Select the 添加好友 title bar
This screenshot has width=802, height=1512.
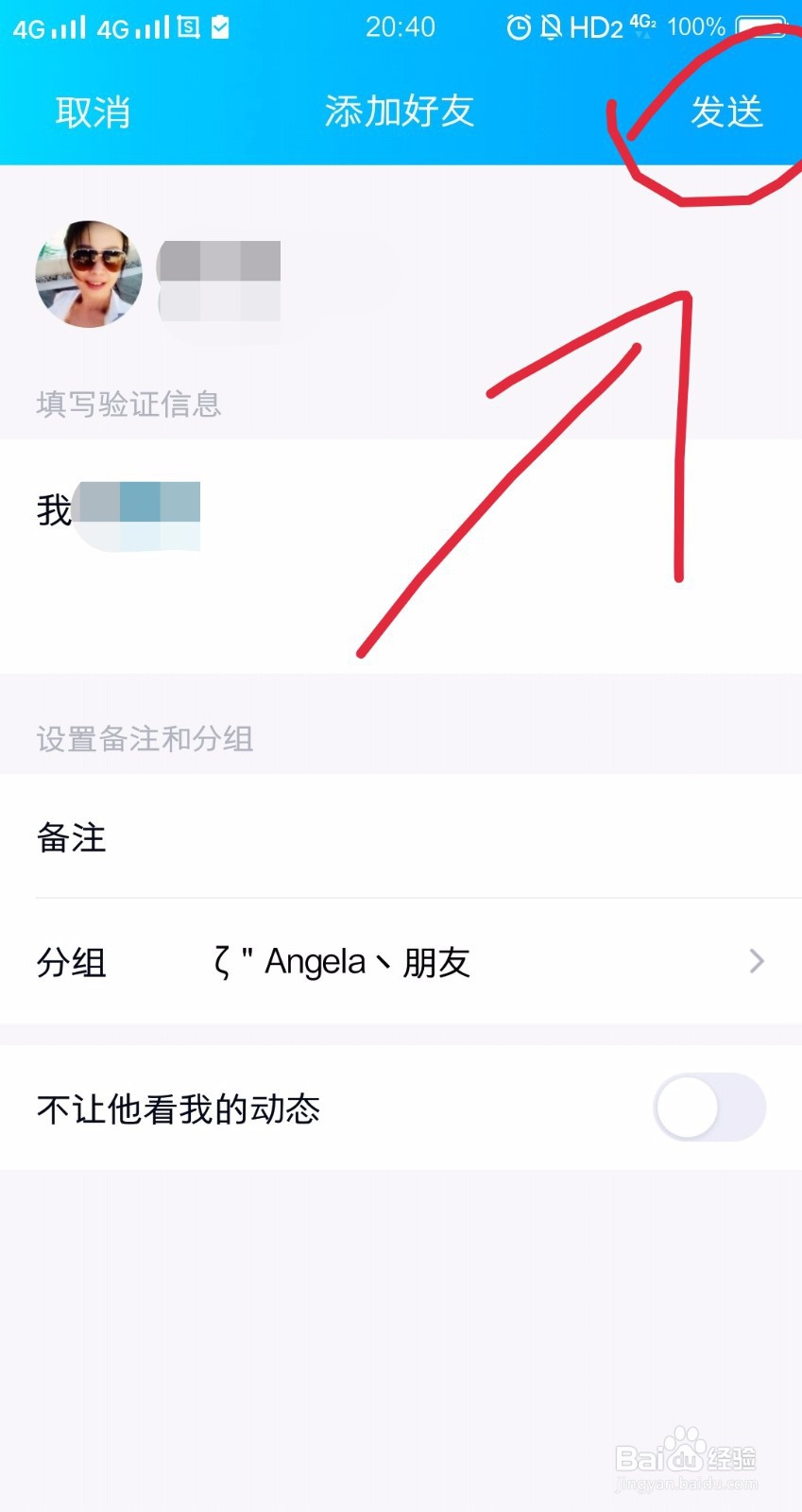399,111
